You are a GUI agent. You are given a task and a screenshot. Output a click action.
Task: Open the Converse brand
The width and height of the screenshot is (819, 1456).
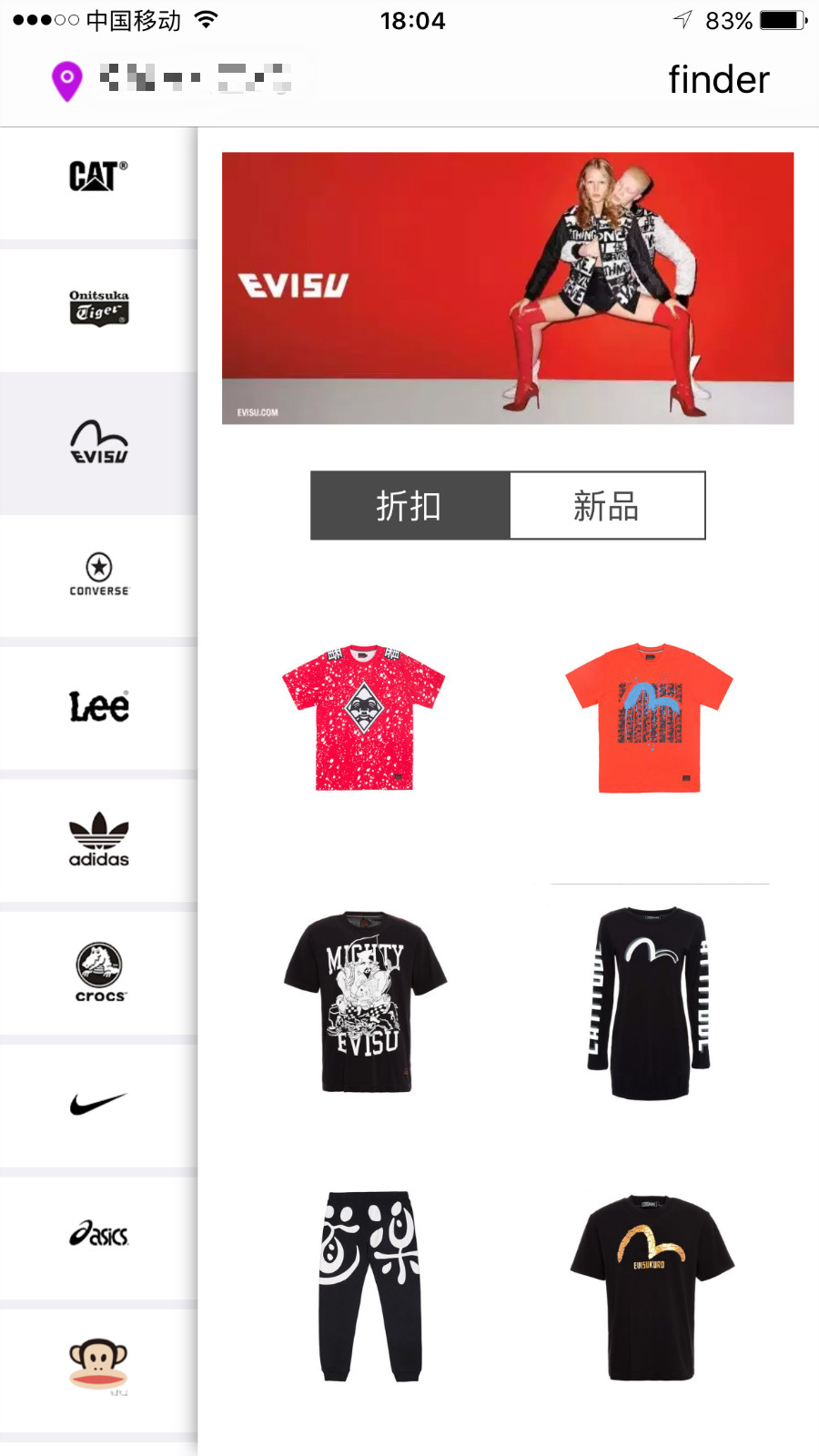[98, 575]
